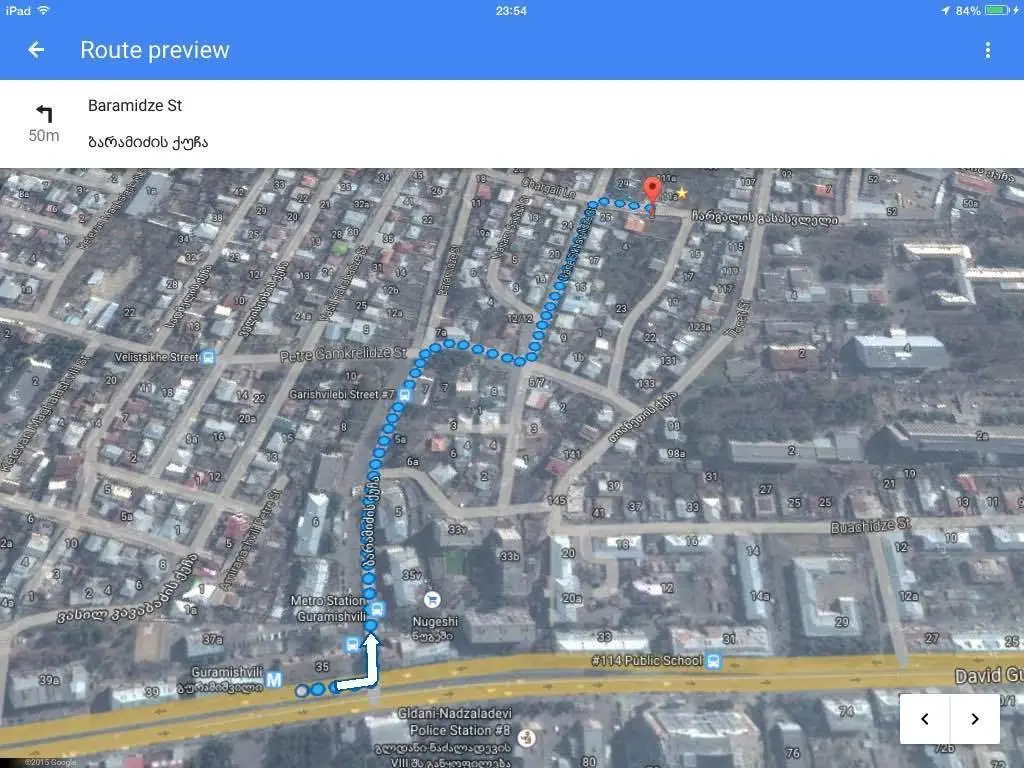Open the Nugeshi shop marker
1024x768 pixels.
[432, 600]
